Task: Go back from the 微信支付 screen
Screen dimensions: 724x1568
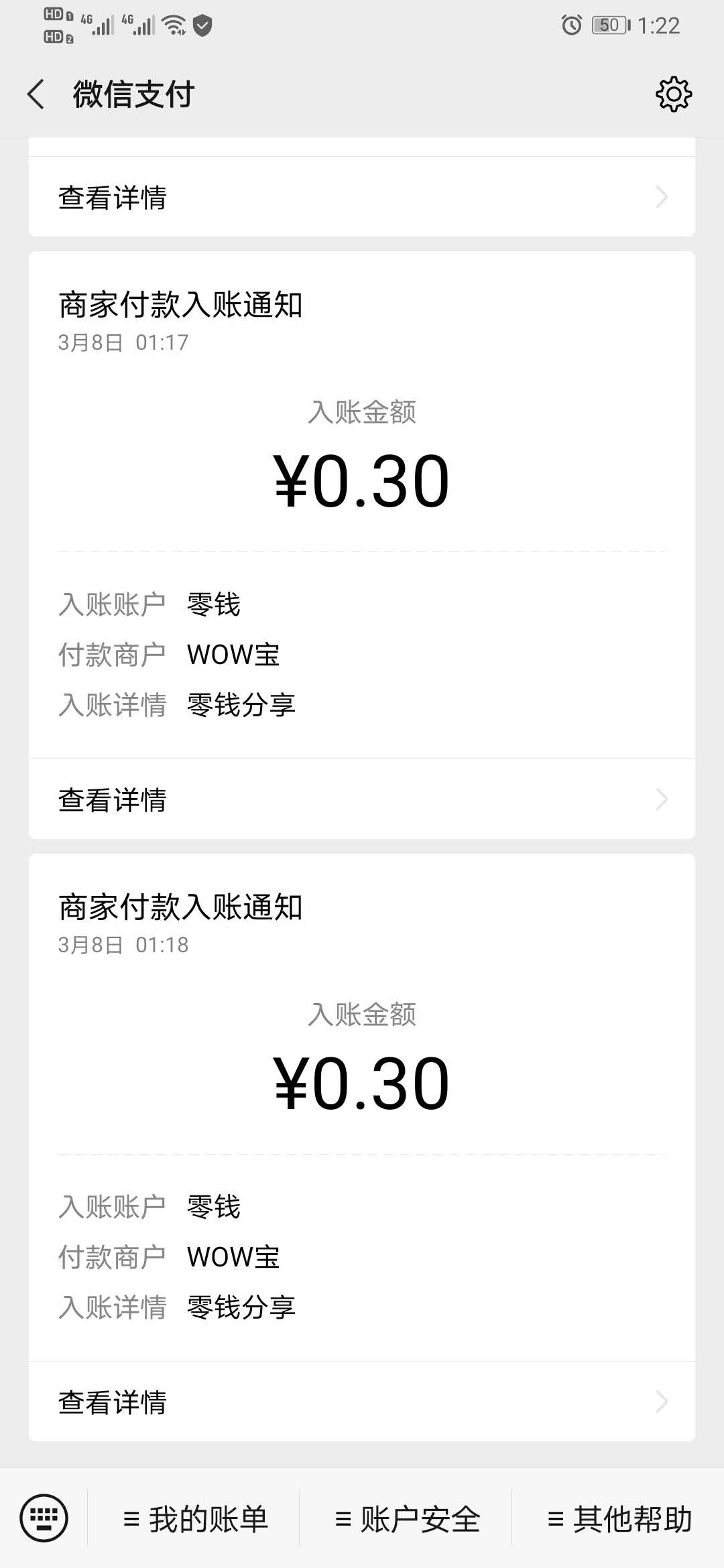Action: [x=36, y=94]
